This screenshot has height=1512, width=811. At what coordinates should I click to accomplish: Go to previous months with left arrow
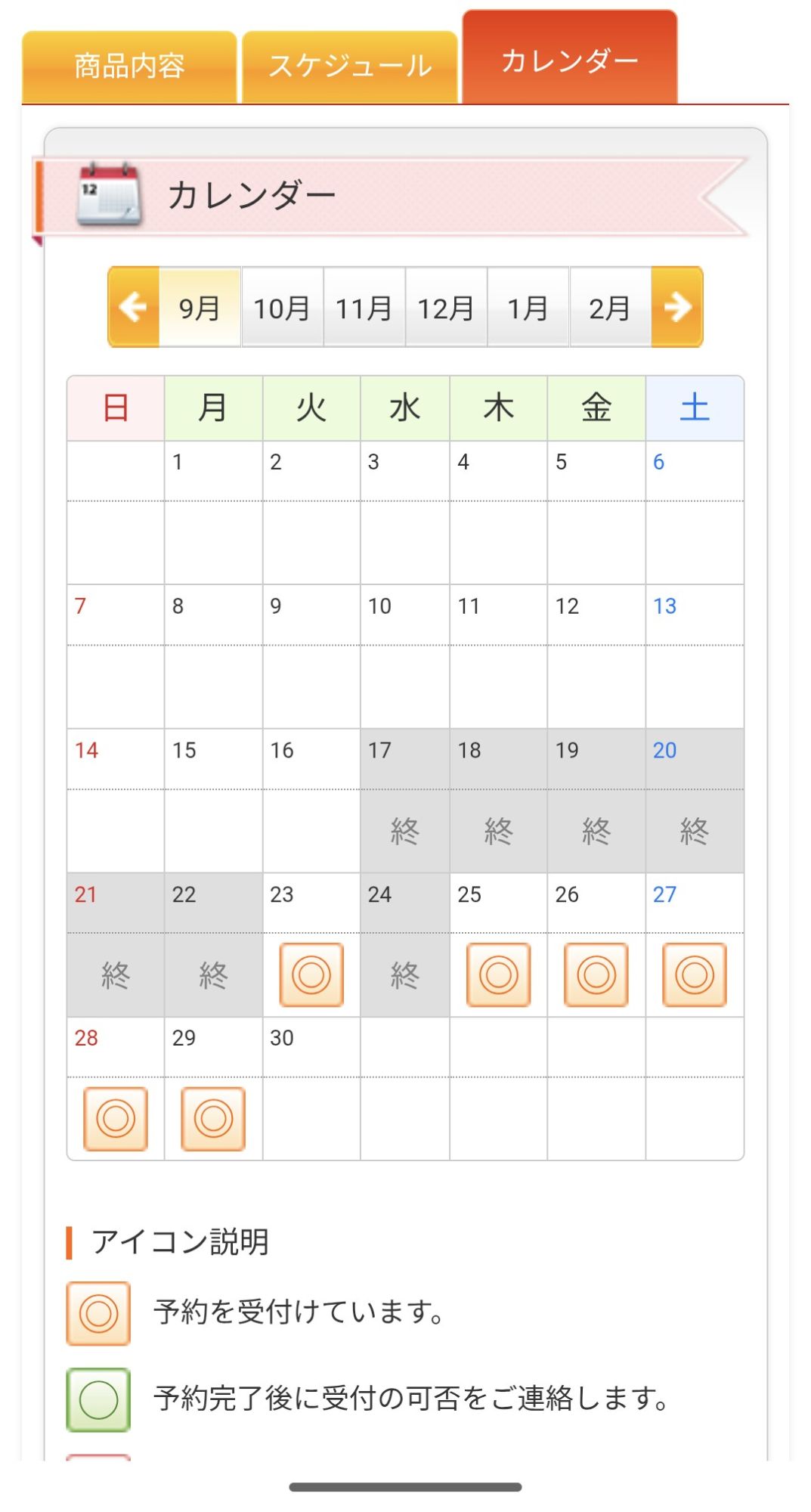point(134,307)
